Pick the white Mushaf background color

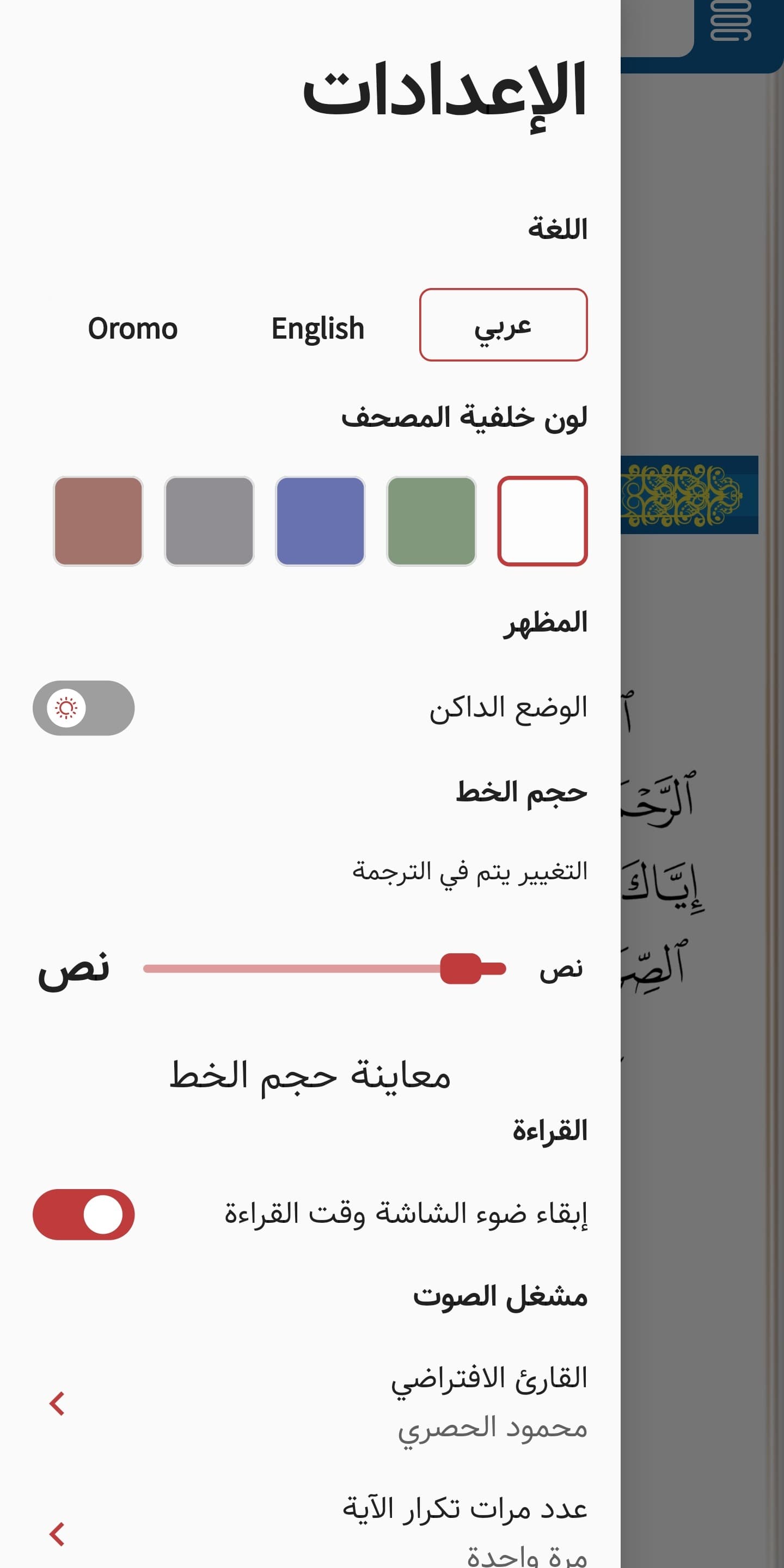[542, 521]
